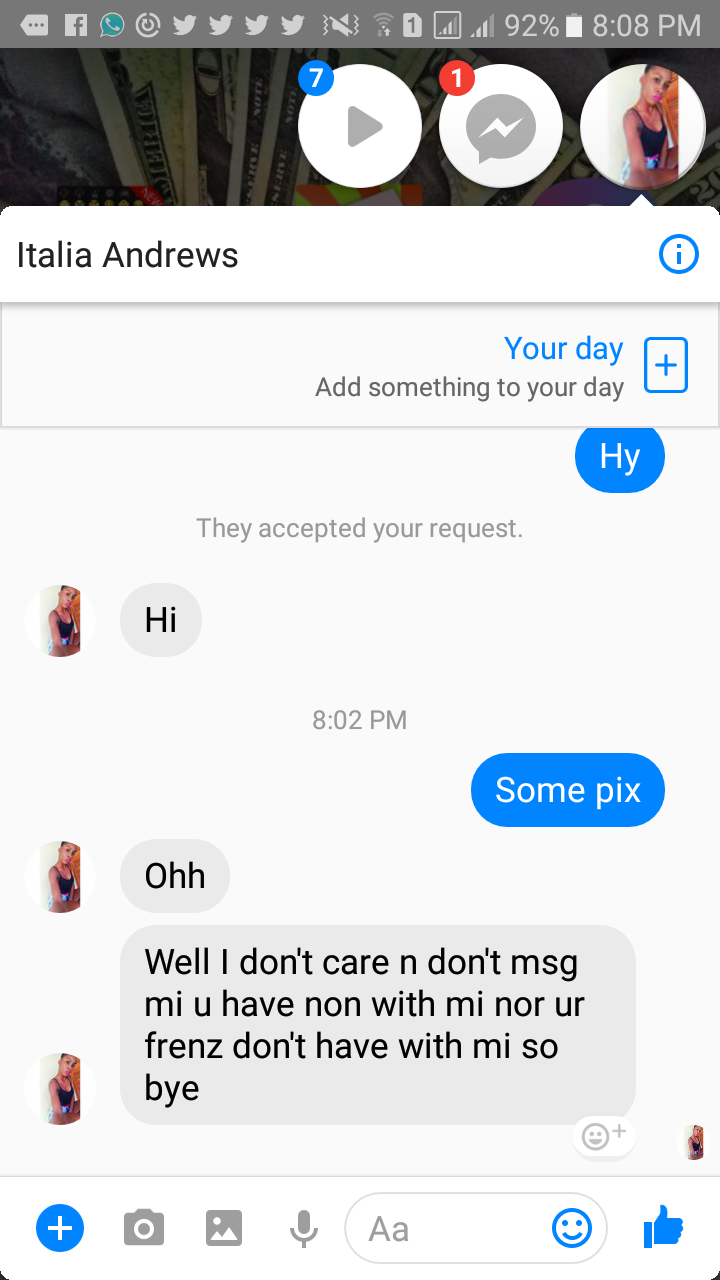Add something to Your day

pos(665,365)
